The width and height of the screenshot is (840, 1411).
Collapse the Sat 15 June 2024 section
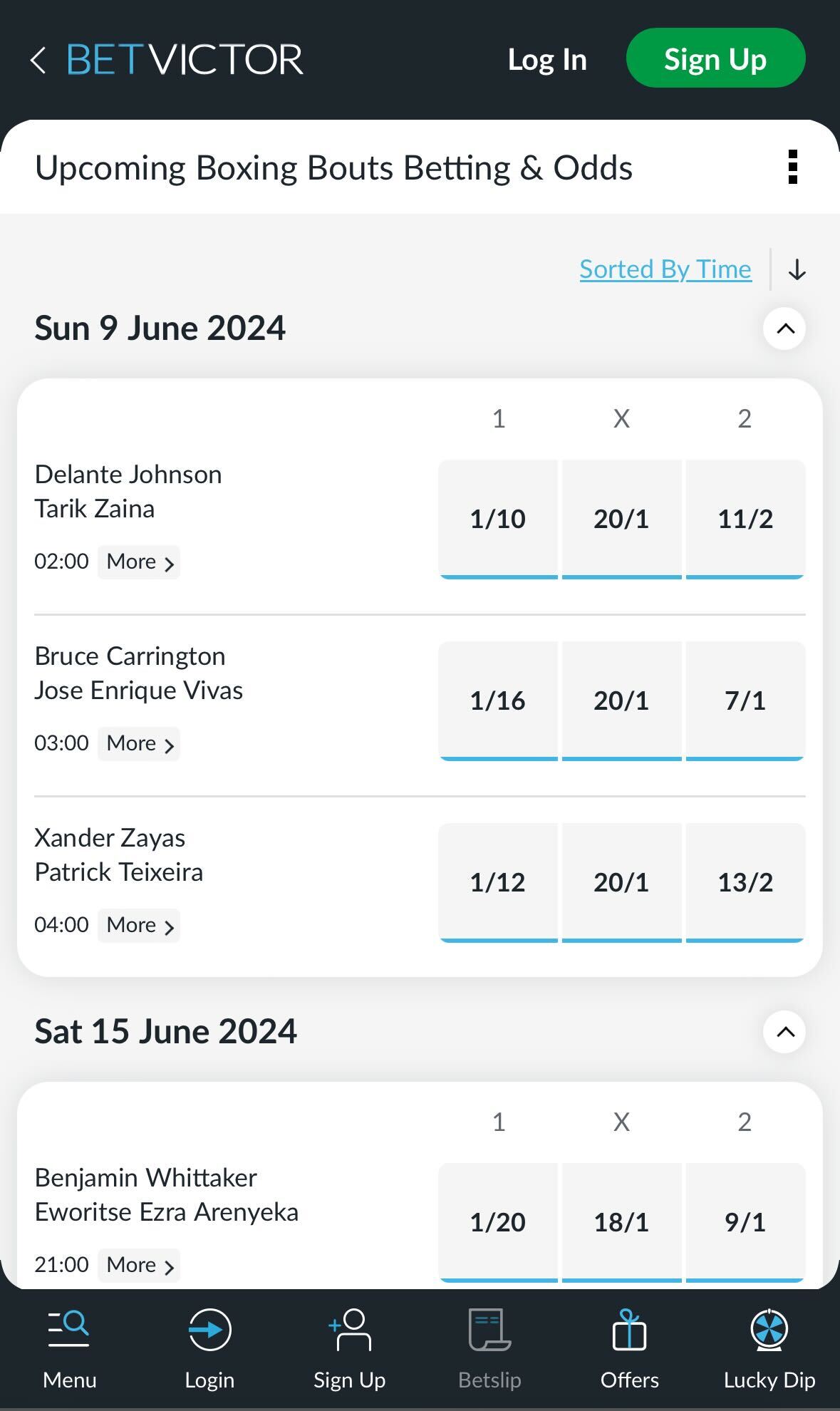(x=783, y=1031)
